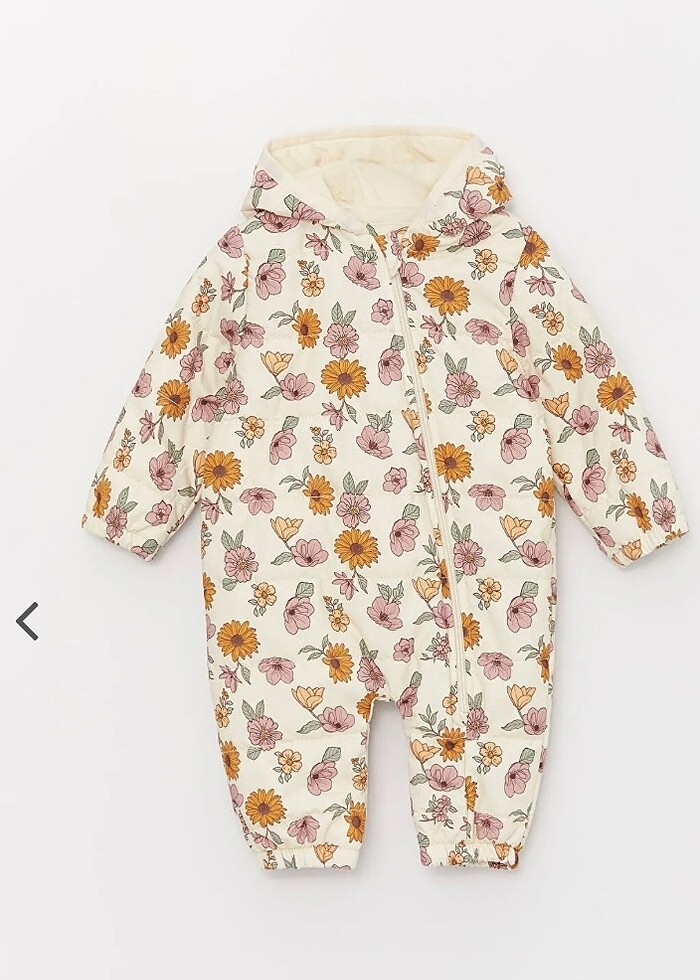Screen dimensions: 700x980
Task: Go to the previous product photo
Action: point(28,622)
